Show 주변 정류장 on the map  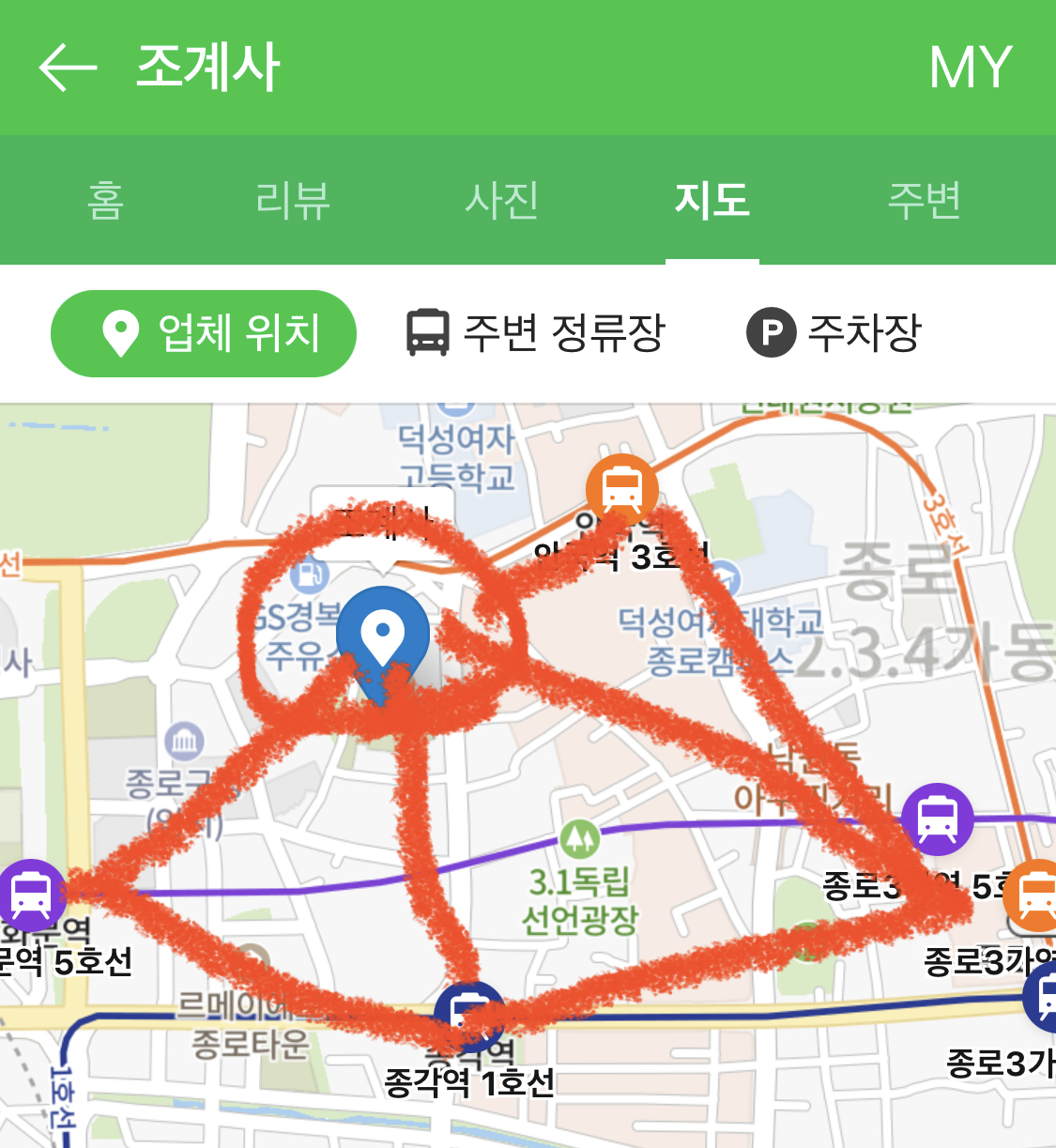click(x=535, y=333)
